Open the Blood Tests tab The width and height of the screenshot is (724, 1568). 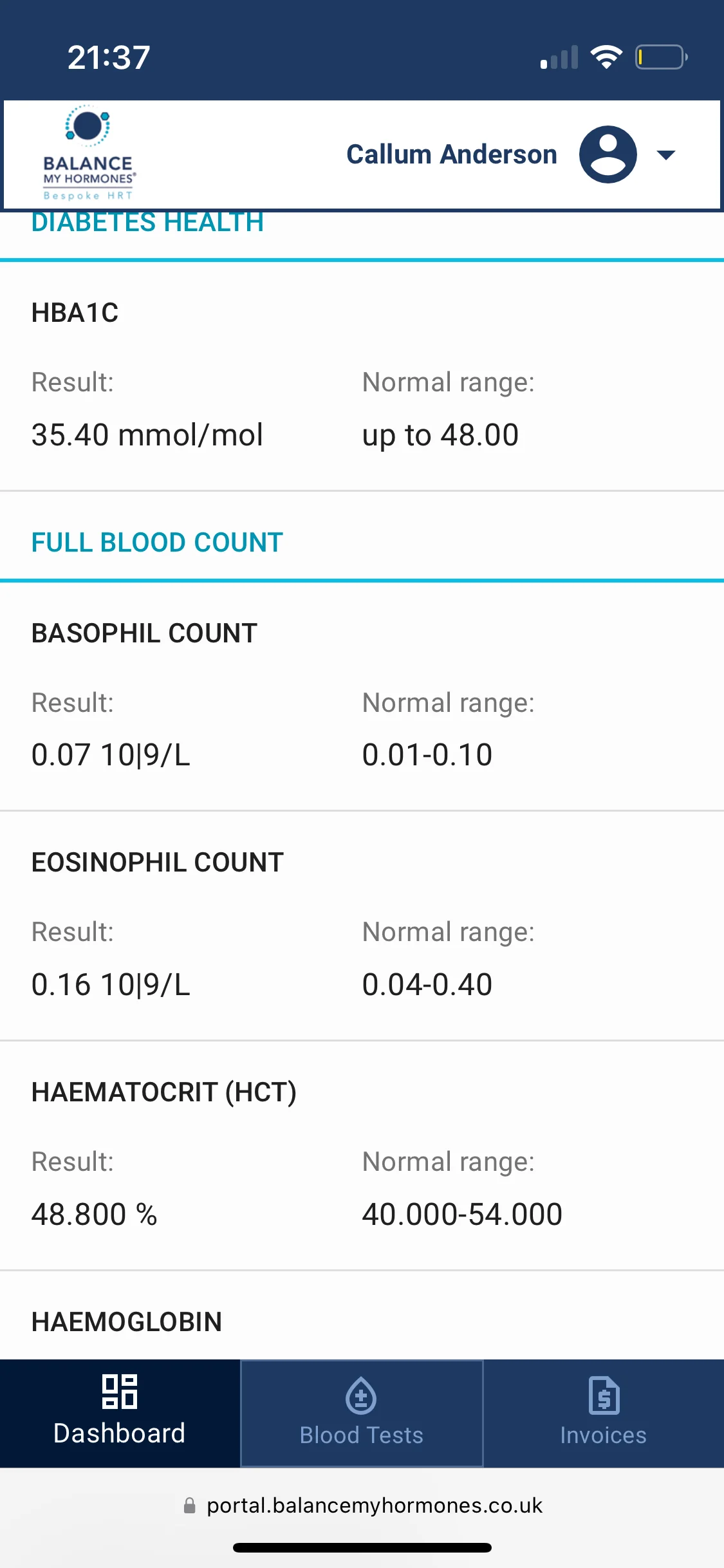point(362,1414)
